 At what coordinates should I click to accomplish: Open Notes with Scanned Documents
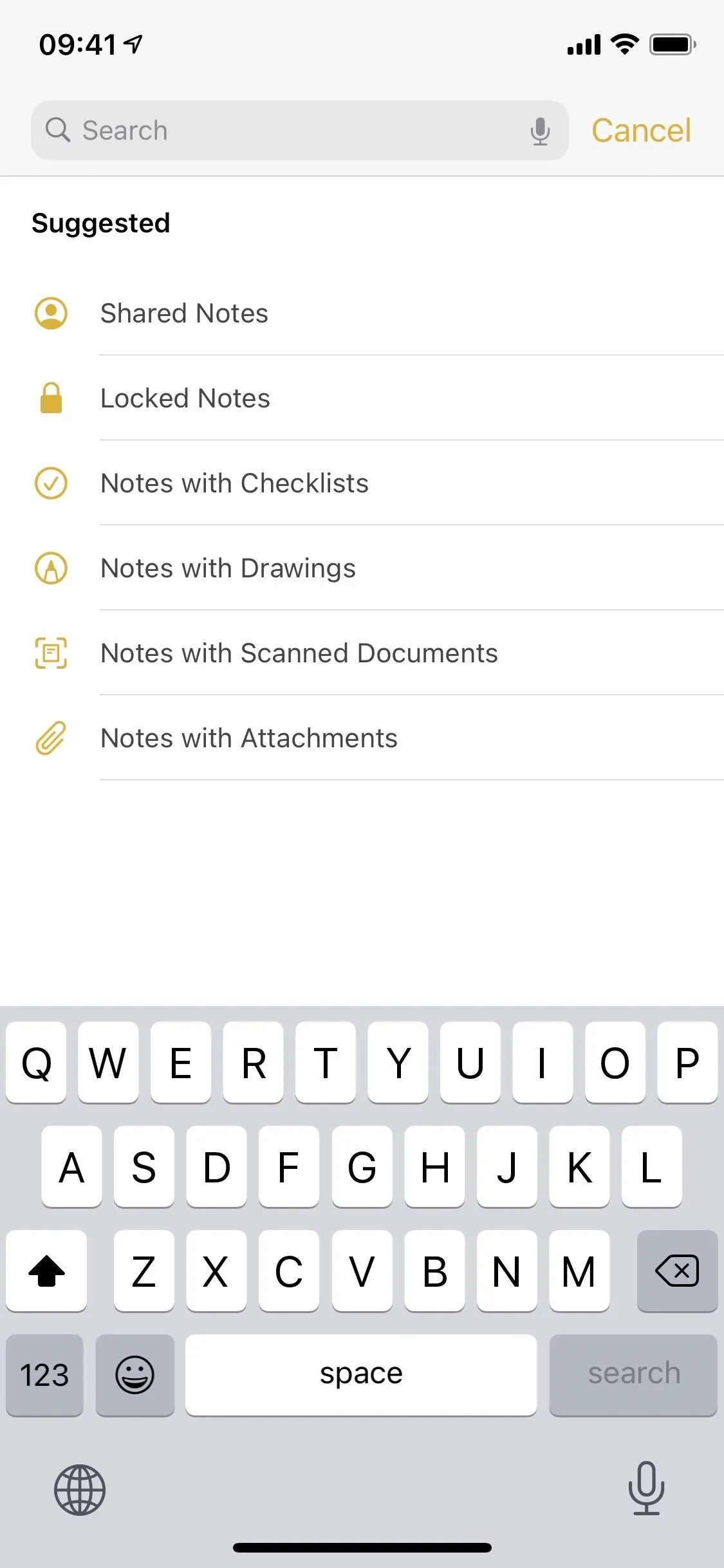point(362,653)
